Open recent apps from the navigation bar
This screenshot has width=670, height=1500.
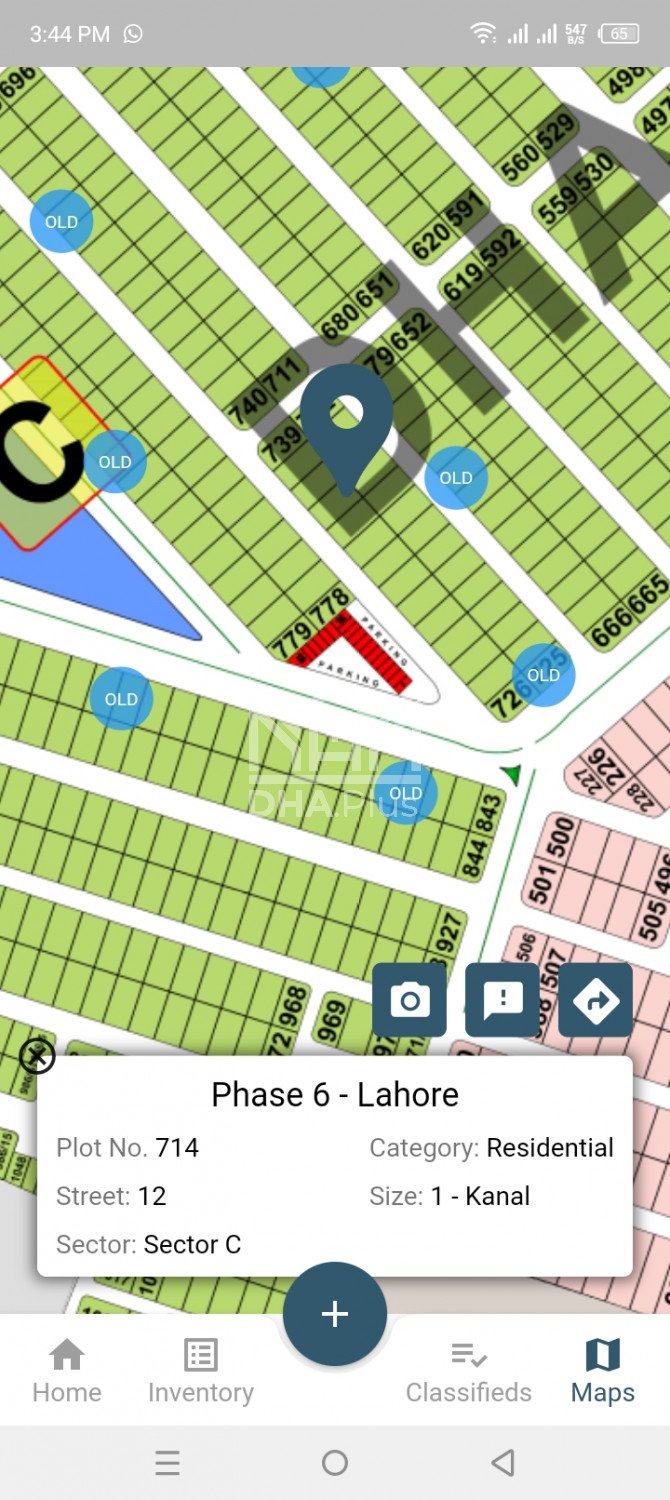tap(168, 1464)
